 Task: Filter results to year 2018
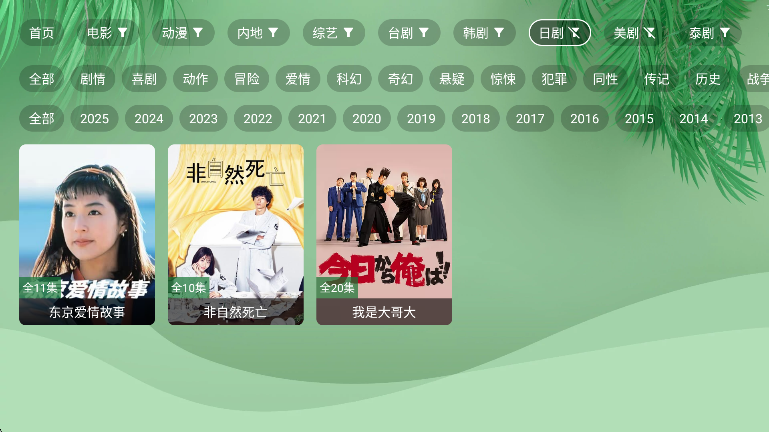click(x=476, y=118)
